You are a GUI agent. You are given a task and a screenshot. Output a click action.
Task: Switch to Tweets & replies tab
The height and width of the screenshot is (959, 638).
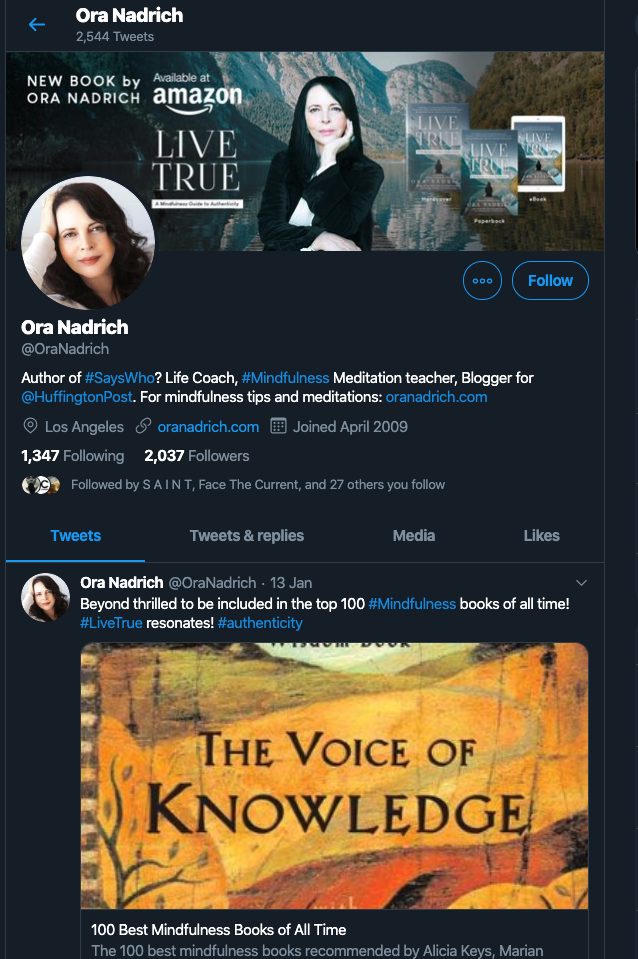click(x=247, y=536)
